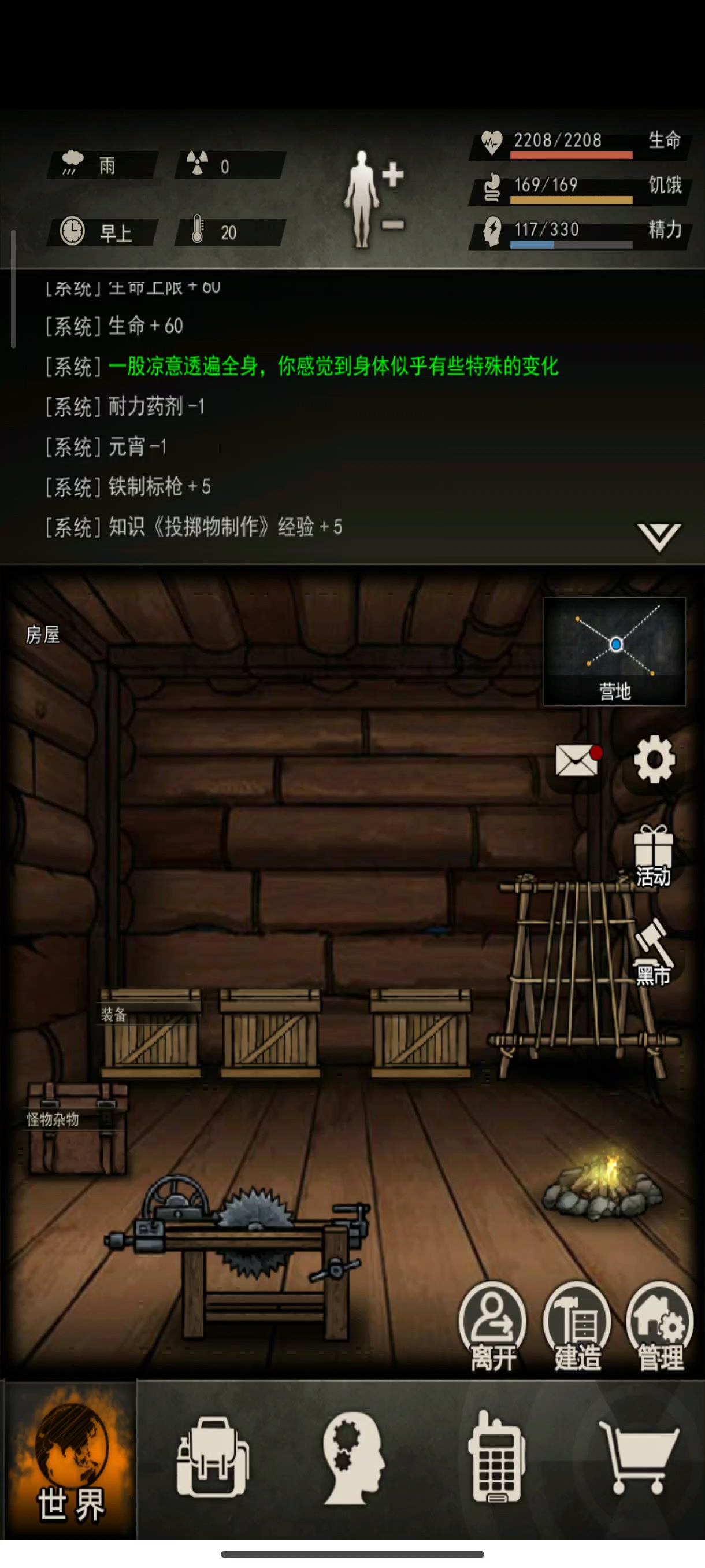The image size is (705, 1568).
Task: Open the shopping cart store tab
Action: point(638,1456)
